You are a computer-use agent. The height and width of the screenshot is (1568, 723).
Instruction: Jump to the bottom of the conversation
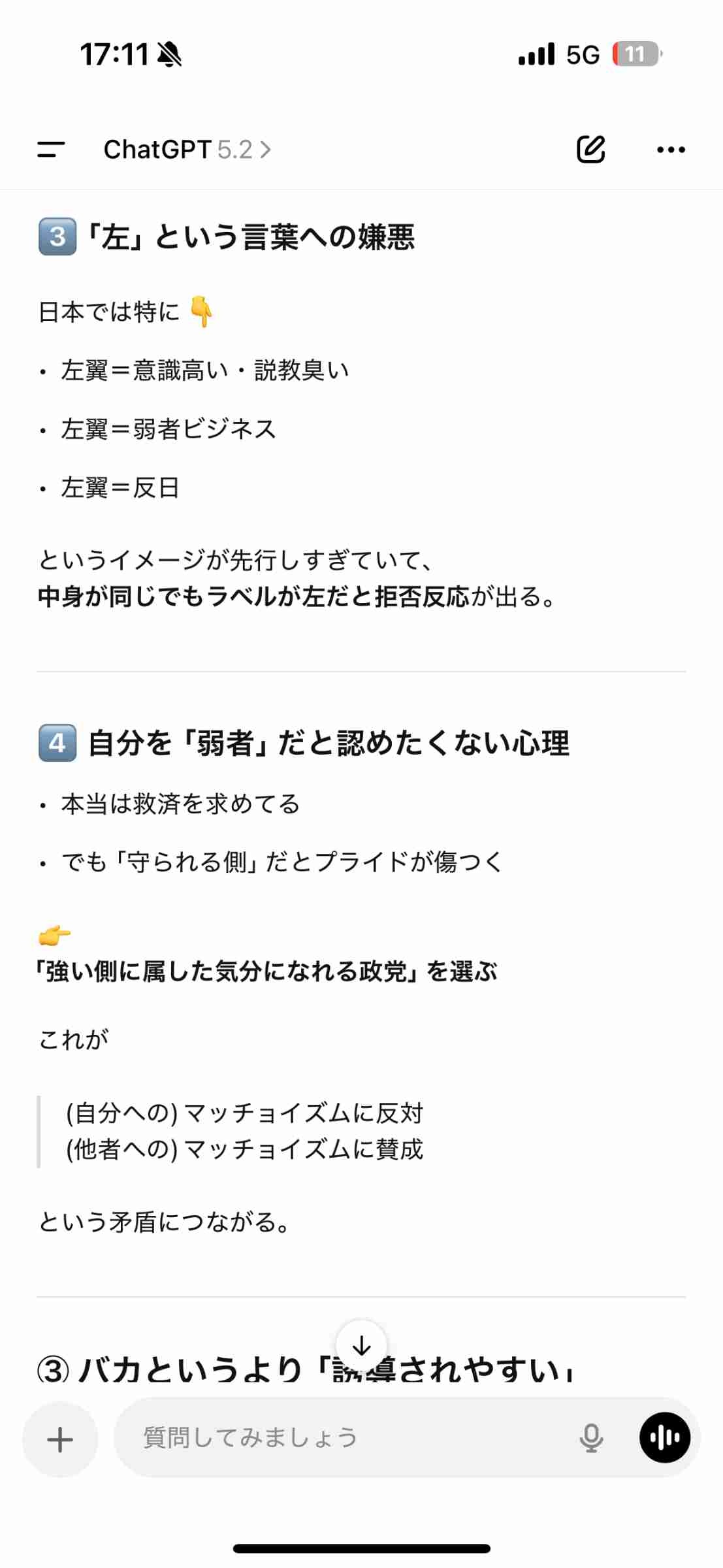[x=361, y=1346]
